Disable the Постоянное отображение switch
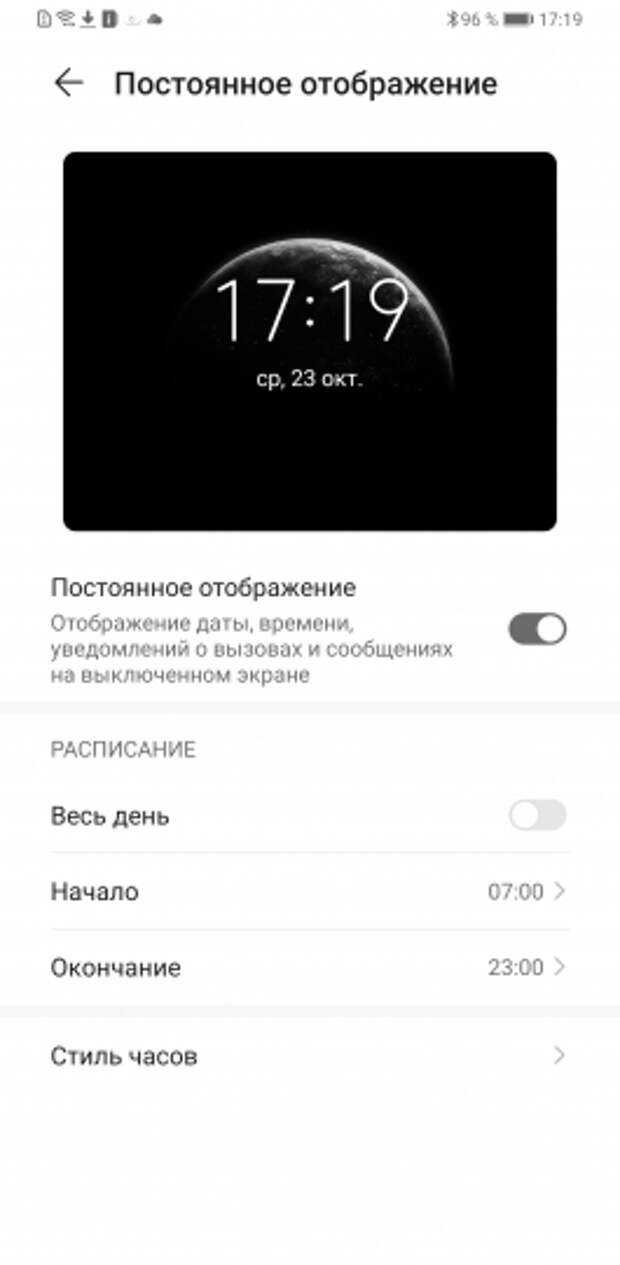The height and width of the screenshot is (1265, 620). (538, 629)
